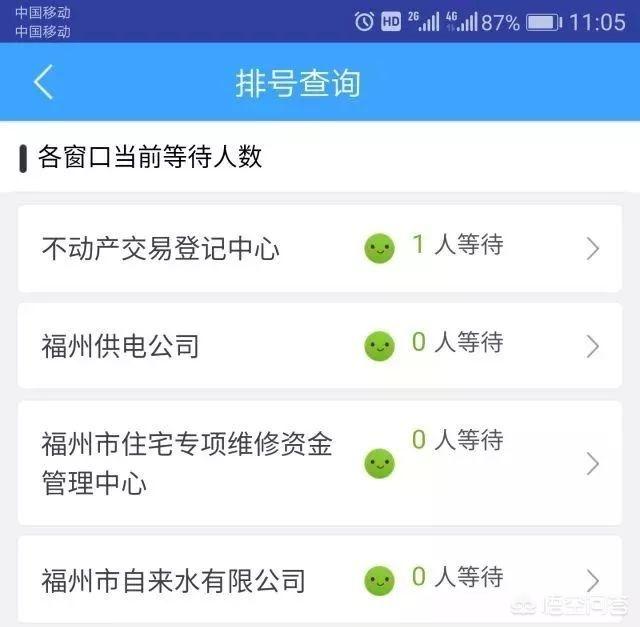
Task: Open the 不动产交易登记中心 queue row
Action: click(x=320, y=248)
